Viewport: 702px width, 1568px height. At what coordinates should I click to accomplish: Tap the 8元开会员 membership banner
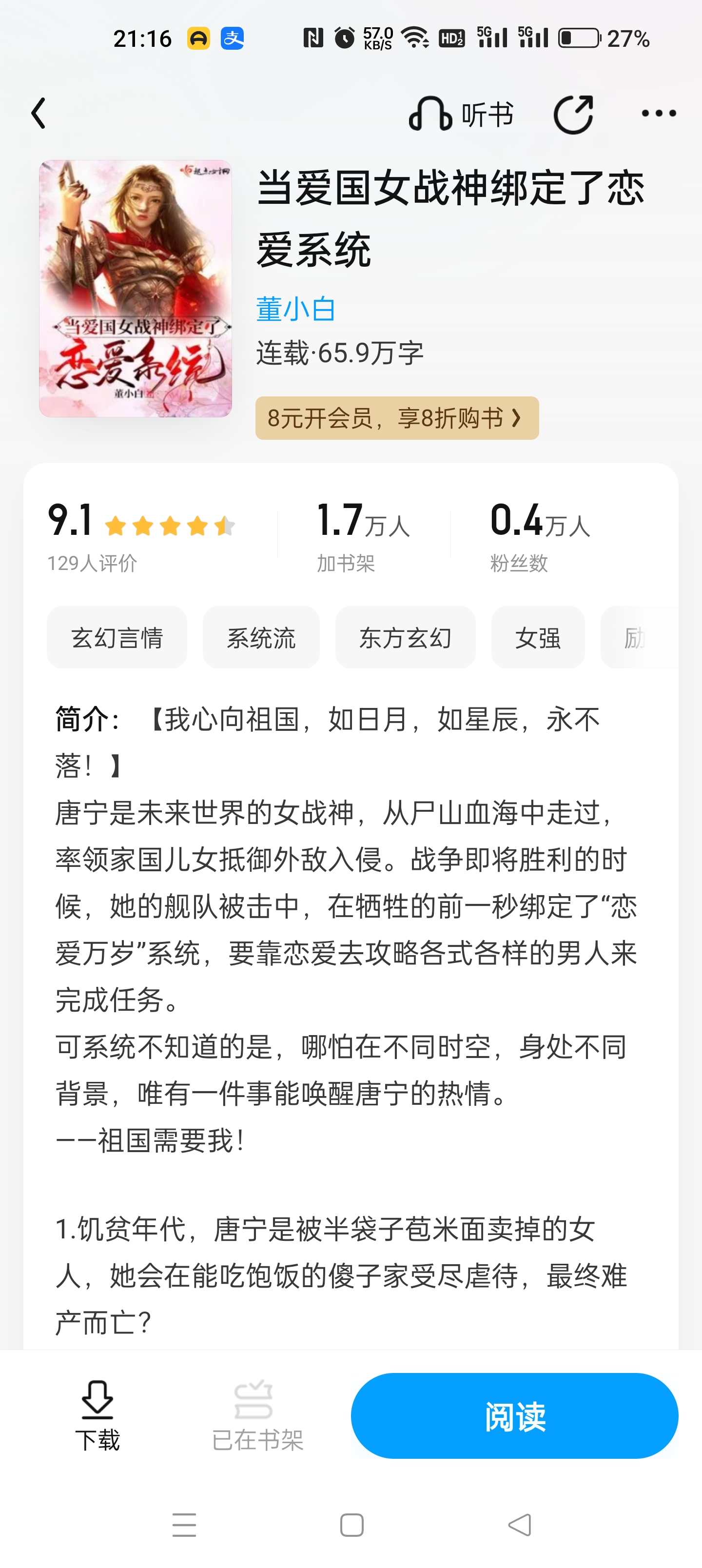(x=397, y=418)
